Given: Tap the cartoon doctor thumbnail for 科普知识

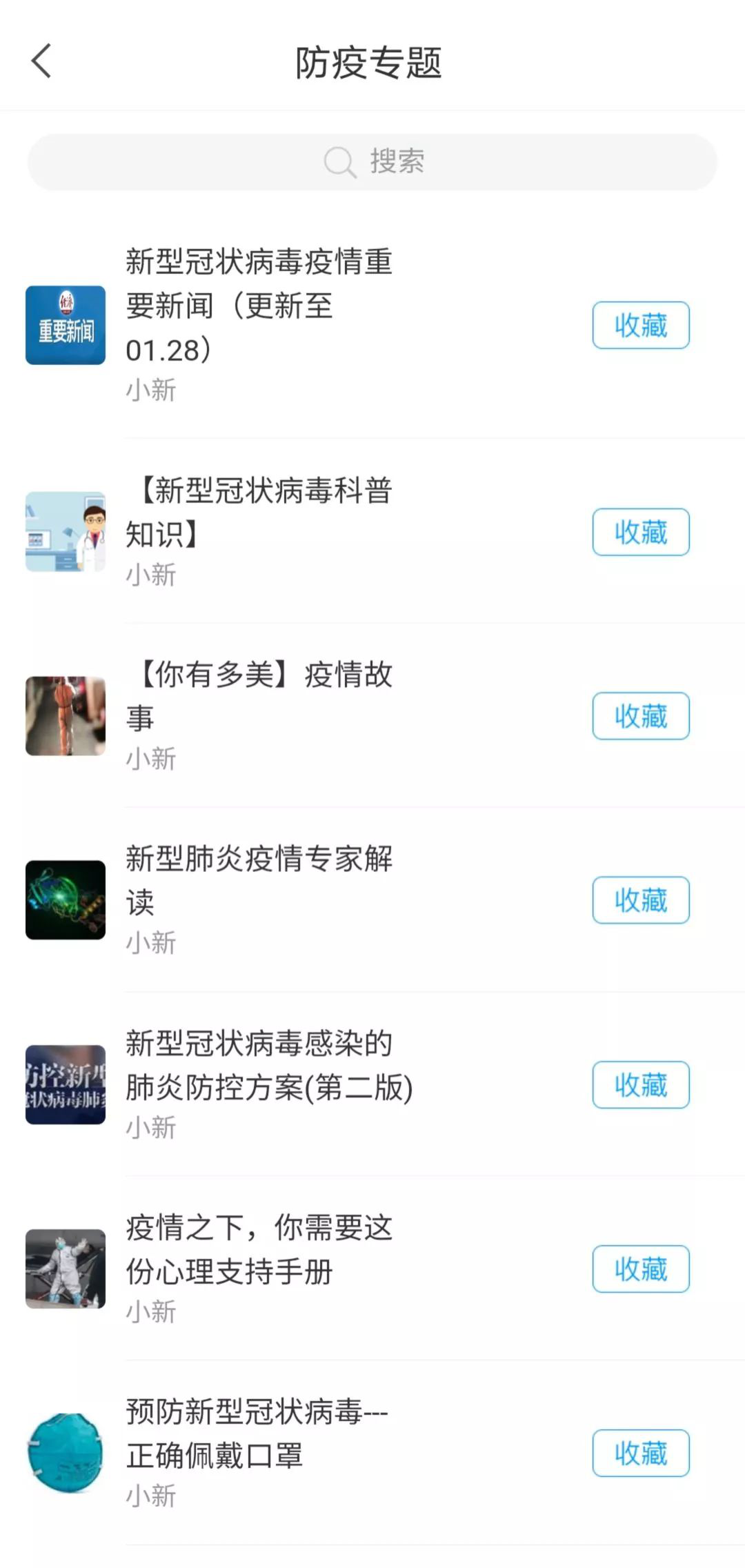Looking at the screenshot, I should pos(65,531).
